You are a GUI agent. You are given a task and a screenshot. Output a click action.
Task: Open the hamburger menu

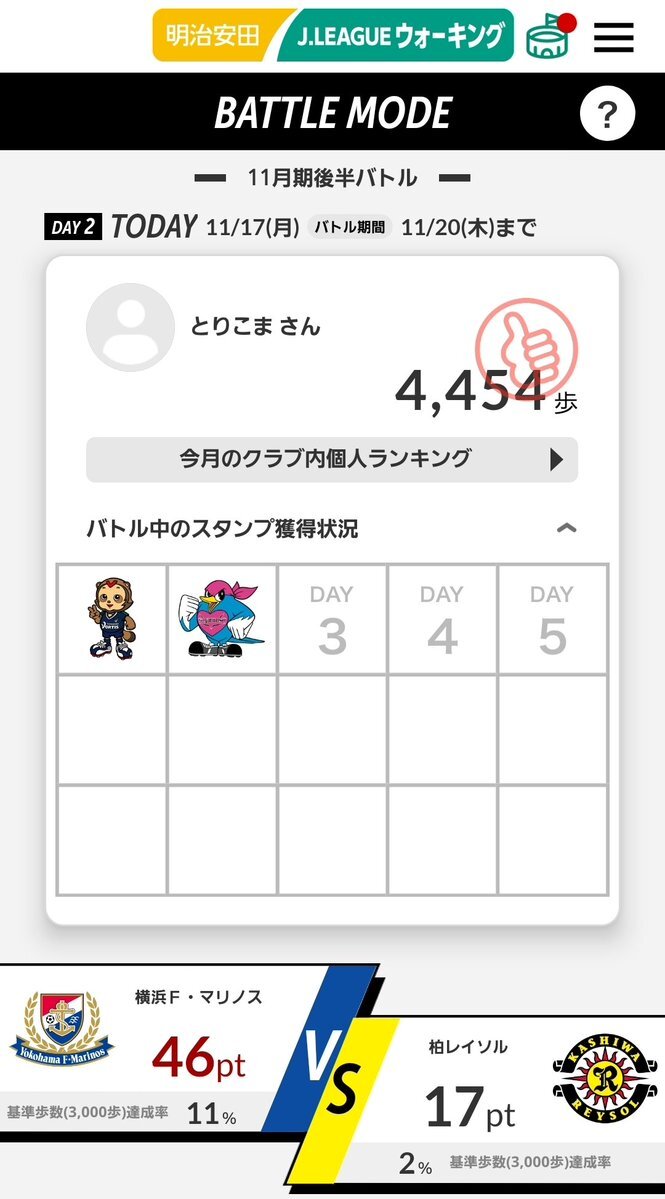click(x=613, y=37)
